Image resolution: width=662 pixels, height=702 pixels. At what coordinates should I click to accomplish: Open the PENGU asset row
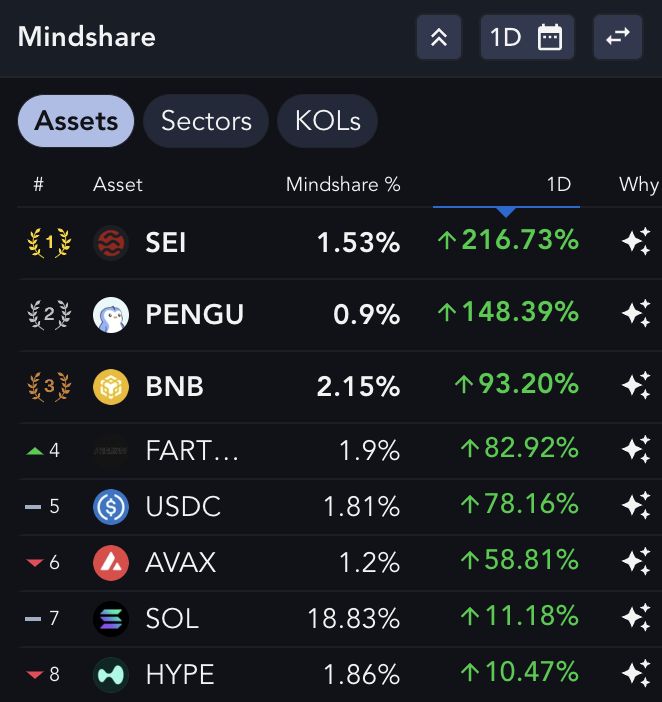coord(194,314)
